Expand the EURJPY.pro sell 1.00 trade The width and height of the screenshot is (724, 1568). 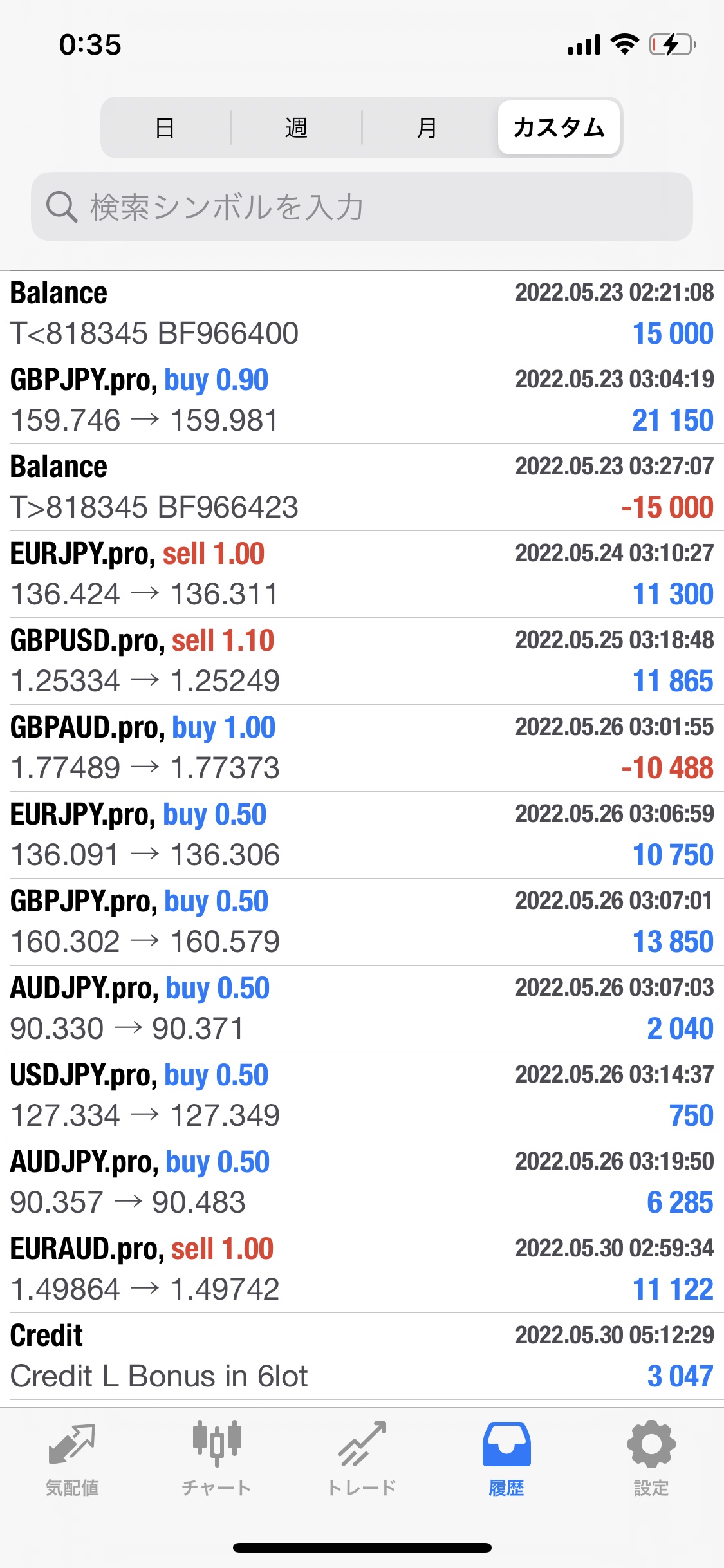click(362, 574)
